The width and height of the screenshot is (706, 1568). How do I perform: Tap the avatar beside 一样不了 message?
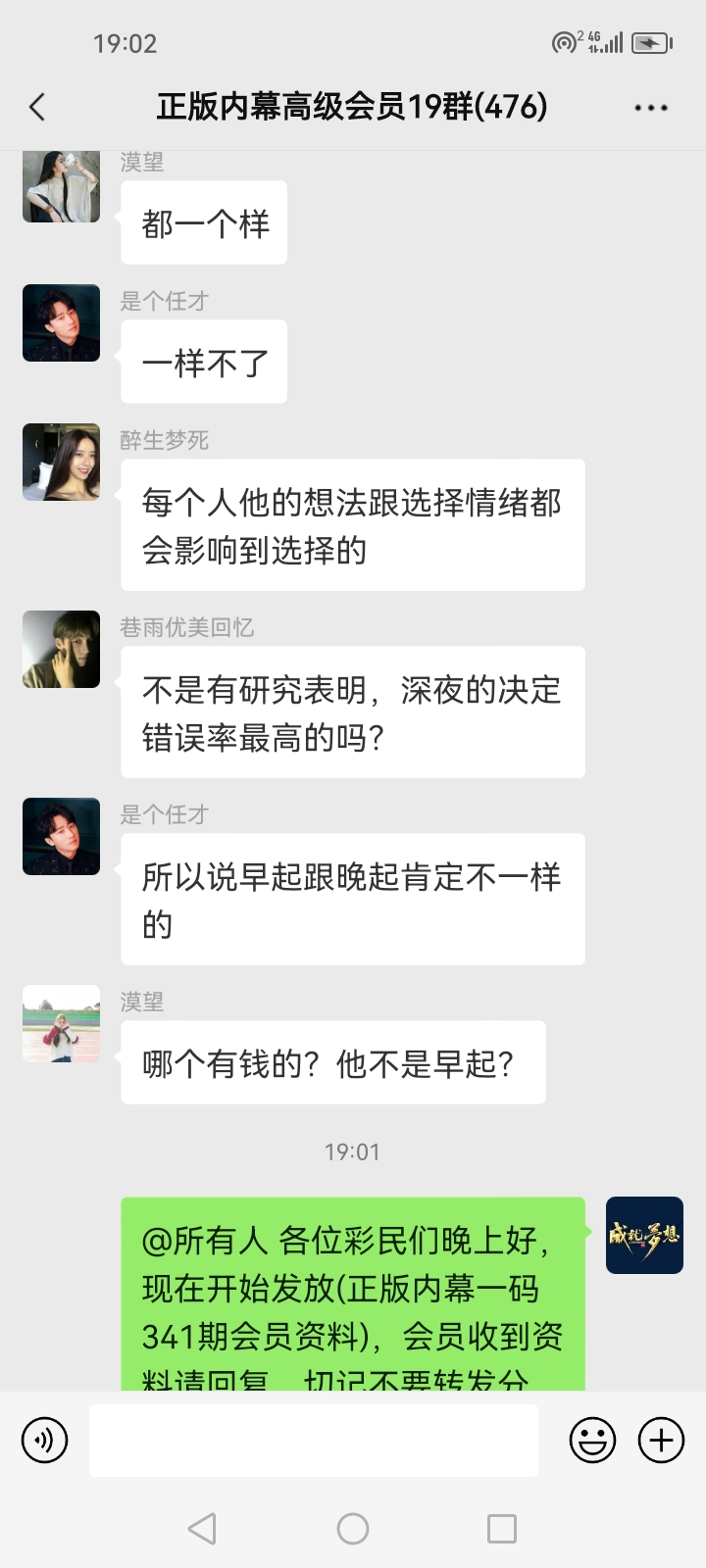pyautogui.click(x=62, y=323)
